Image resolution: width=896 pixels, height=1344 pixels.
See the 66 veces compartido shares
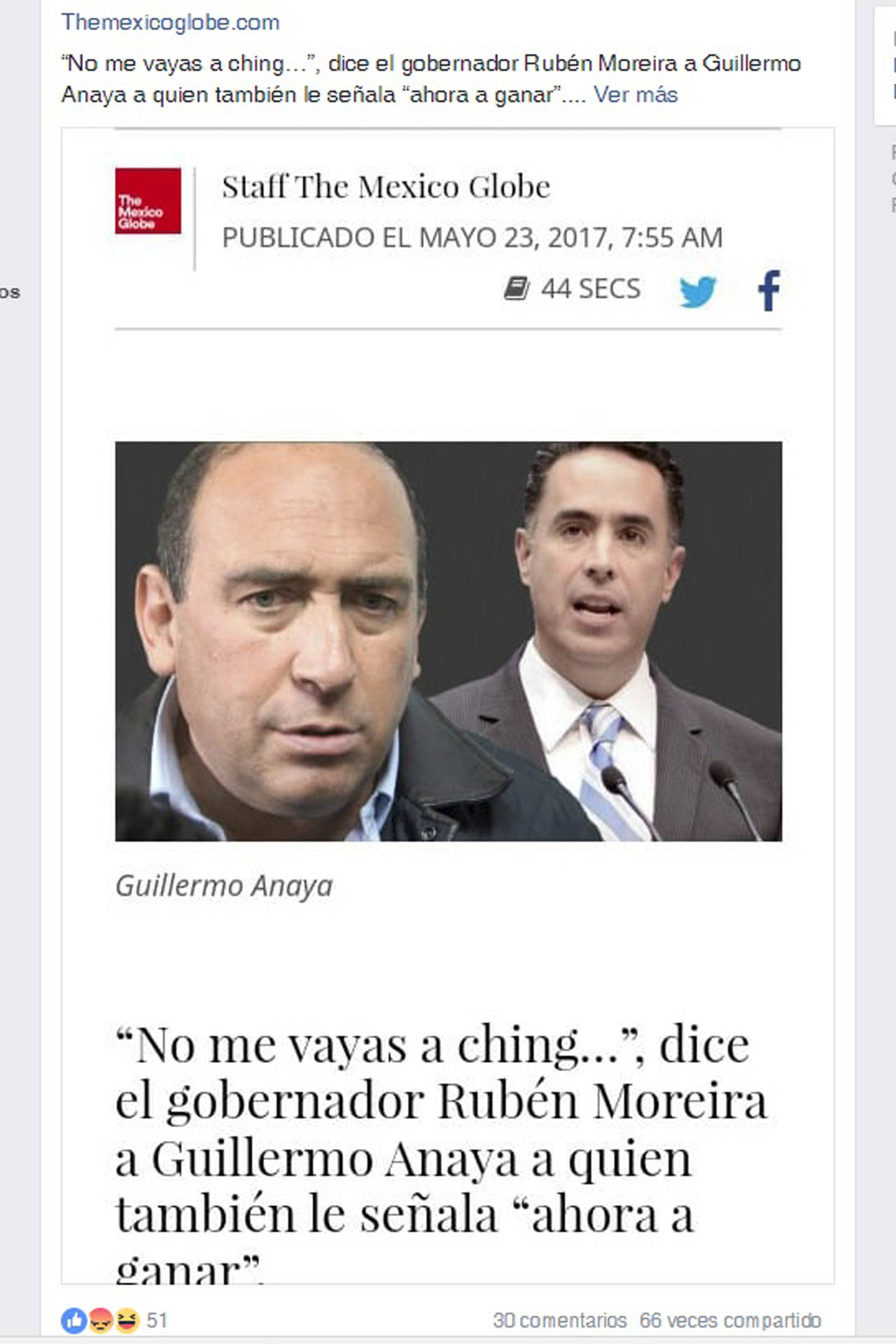[x=729, y=1320]
